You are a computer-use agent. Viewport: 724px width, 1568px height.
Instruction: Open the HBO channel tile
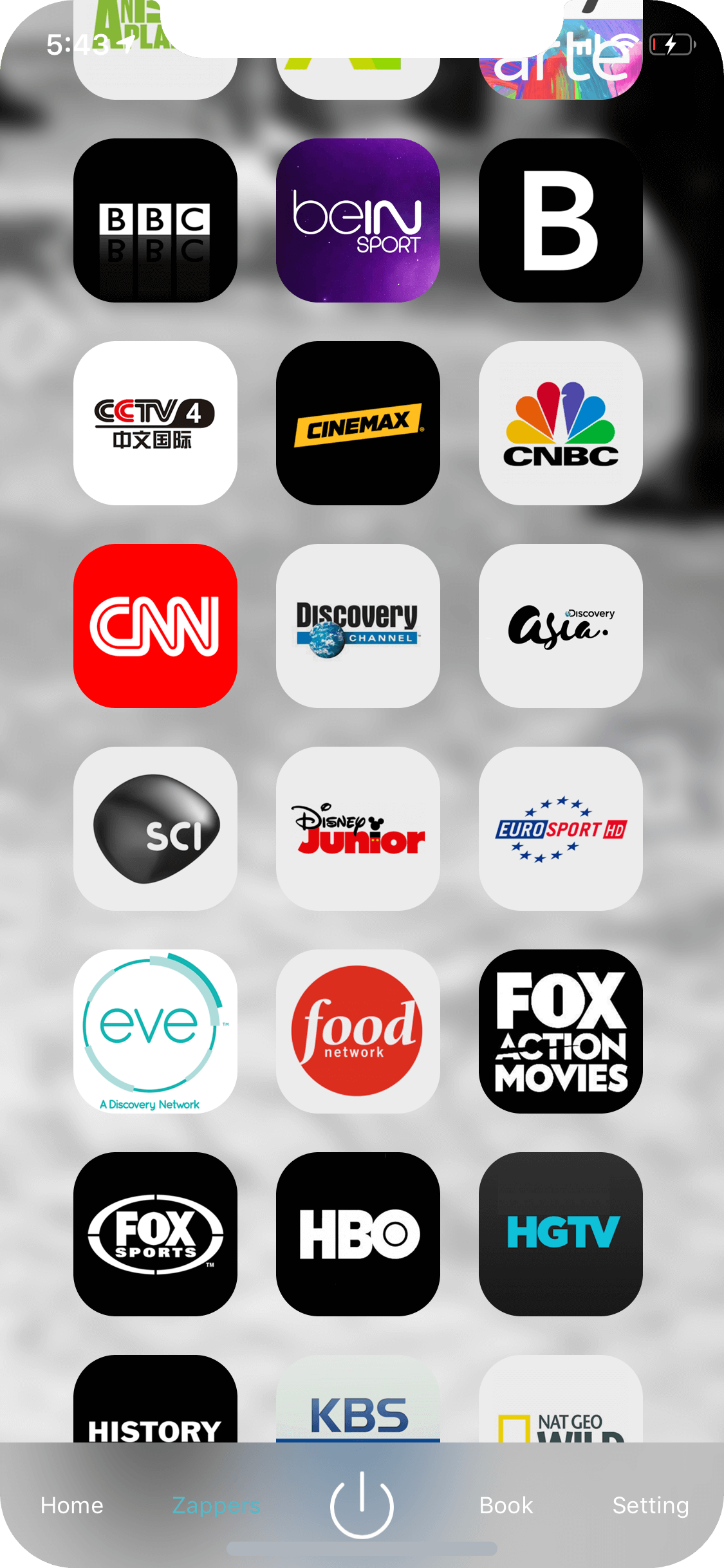(358, 1234)
